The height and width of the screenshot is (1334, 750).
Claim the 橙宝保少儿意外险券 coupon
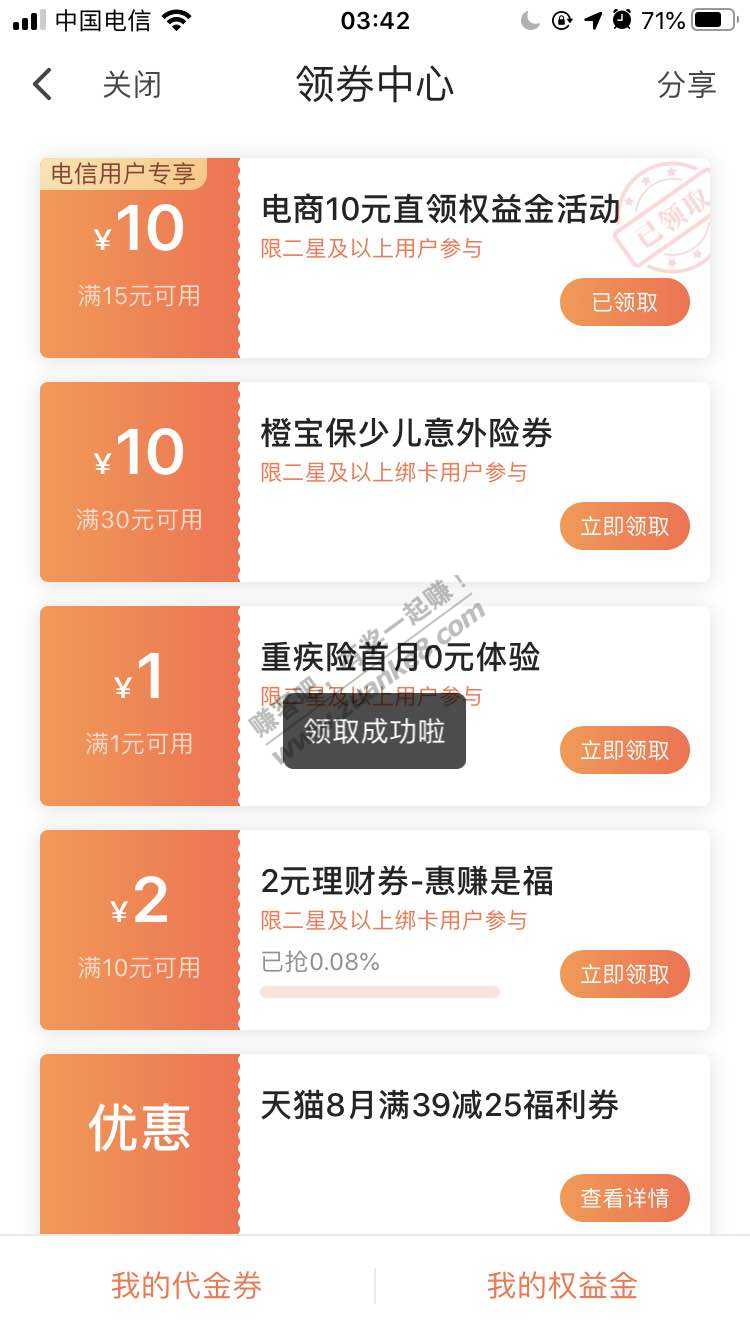pos(624,526)
